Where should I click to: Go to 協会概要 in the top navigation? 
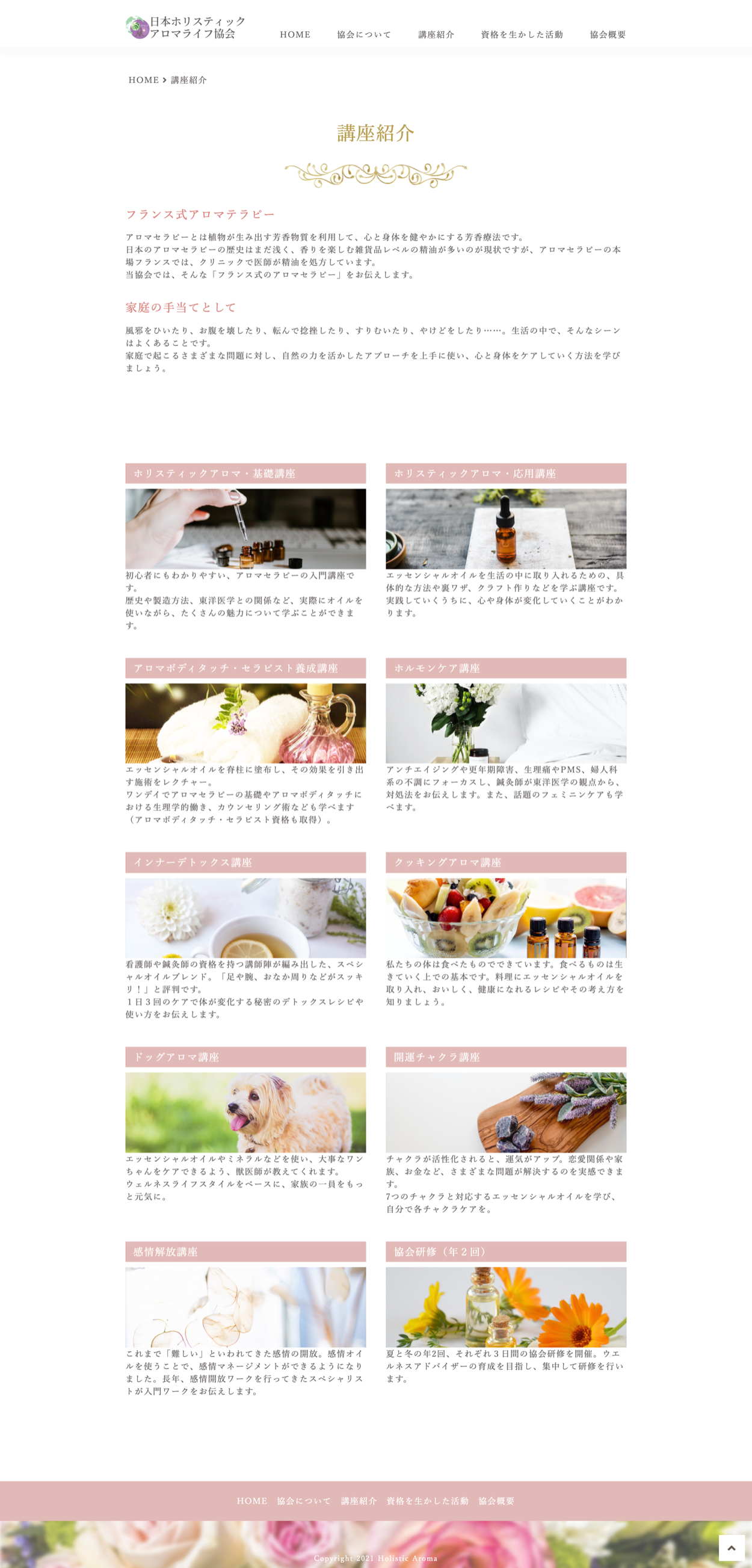[608, 35]
